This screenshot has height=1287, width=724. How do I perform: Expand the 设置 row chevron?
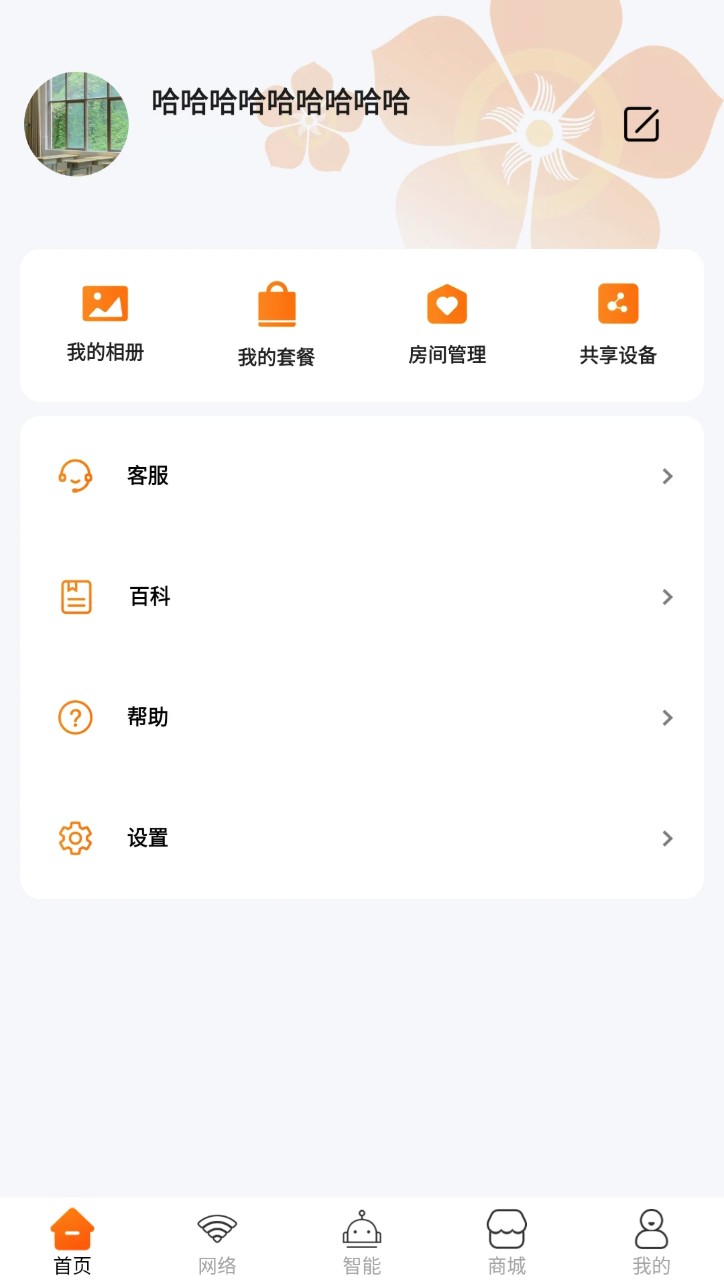667,838
